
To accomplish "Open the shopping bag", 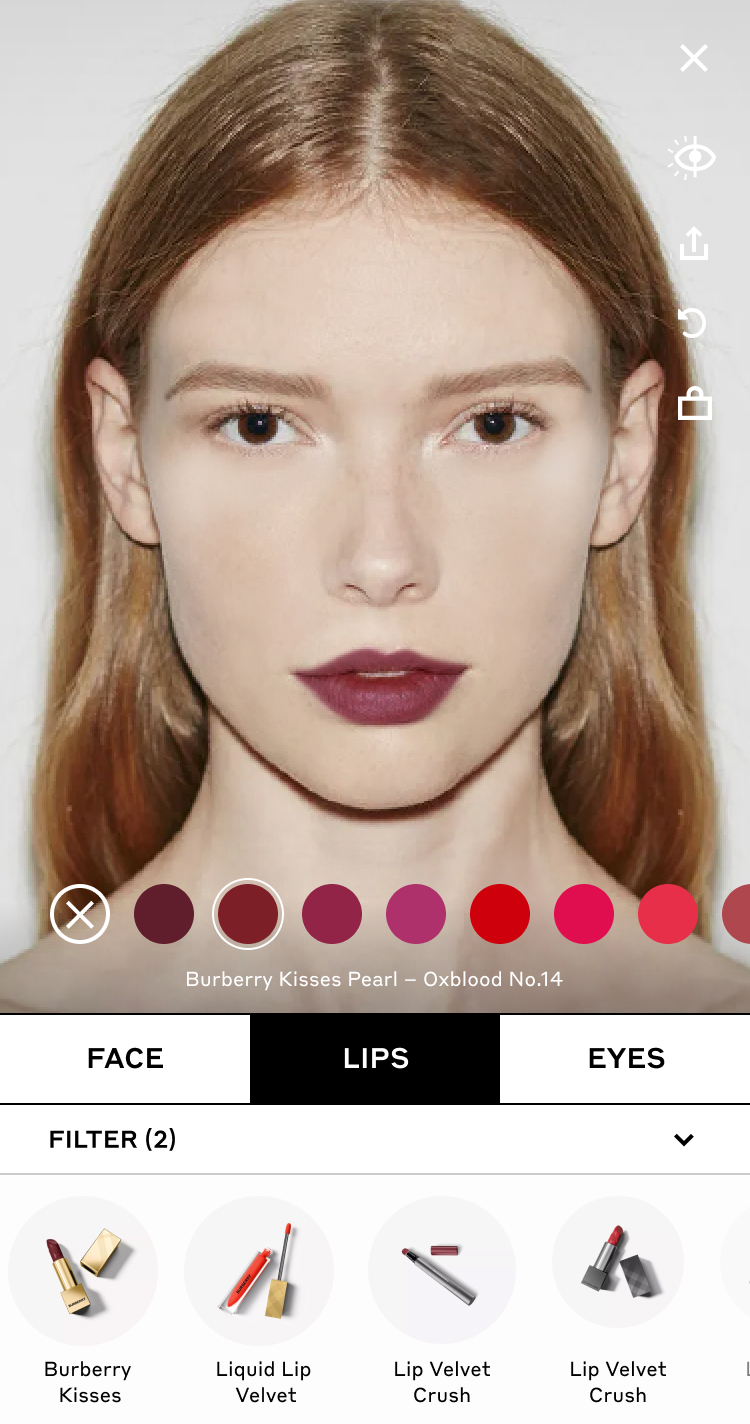I will pos(694,403).
